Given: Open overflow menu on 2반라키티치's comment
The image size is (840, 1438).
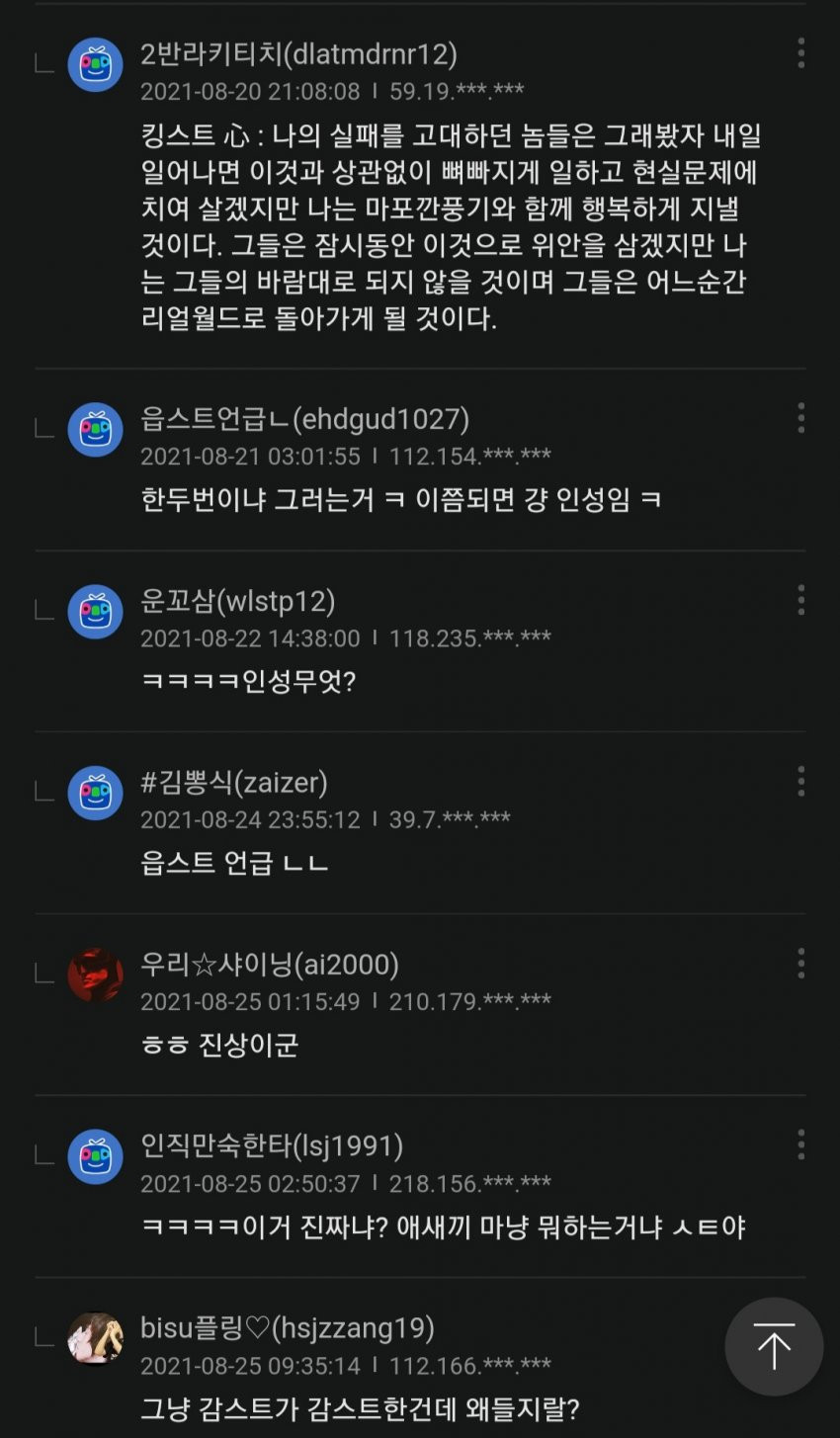Looking at the screenshot, I should tap(800, 53).
